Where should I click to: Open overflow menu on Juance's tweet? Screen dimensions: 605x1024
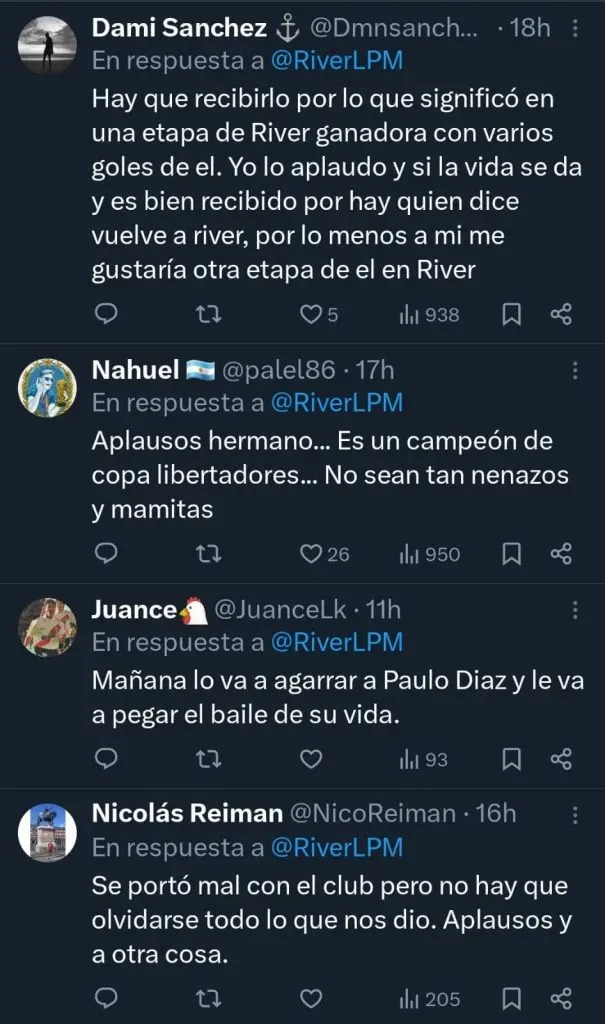coord(575,610)
